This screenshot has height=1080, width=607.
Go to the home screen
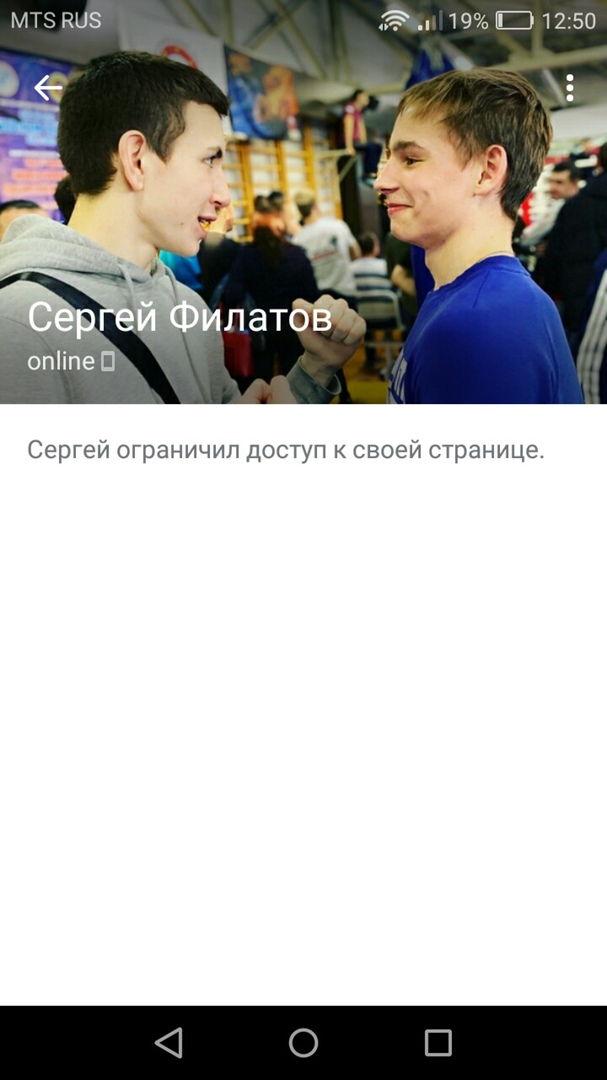tap(303, 1043)
